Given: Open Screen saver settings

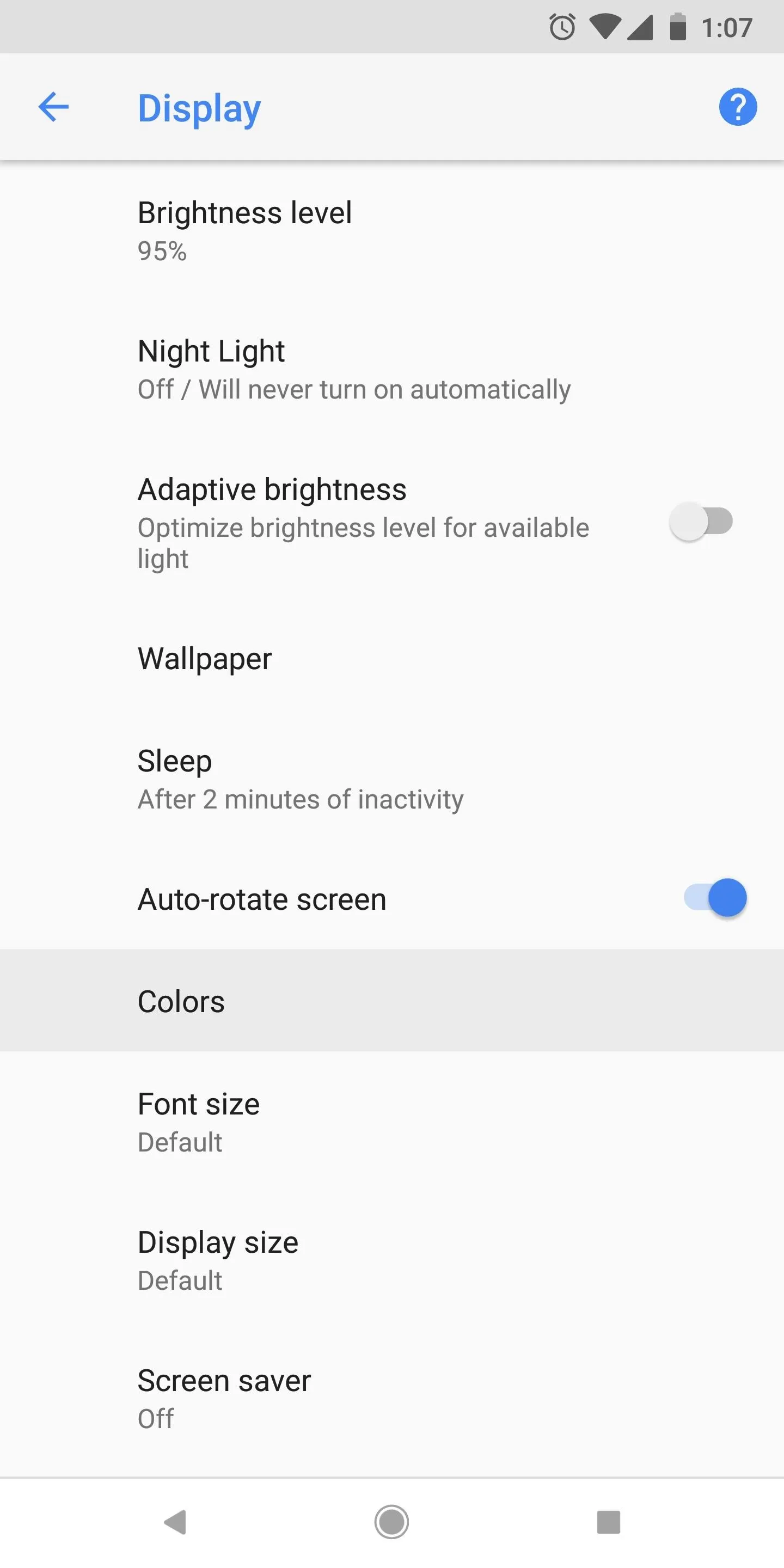Looking at the screenshot, I should pos(392,1398).
